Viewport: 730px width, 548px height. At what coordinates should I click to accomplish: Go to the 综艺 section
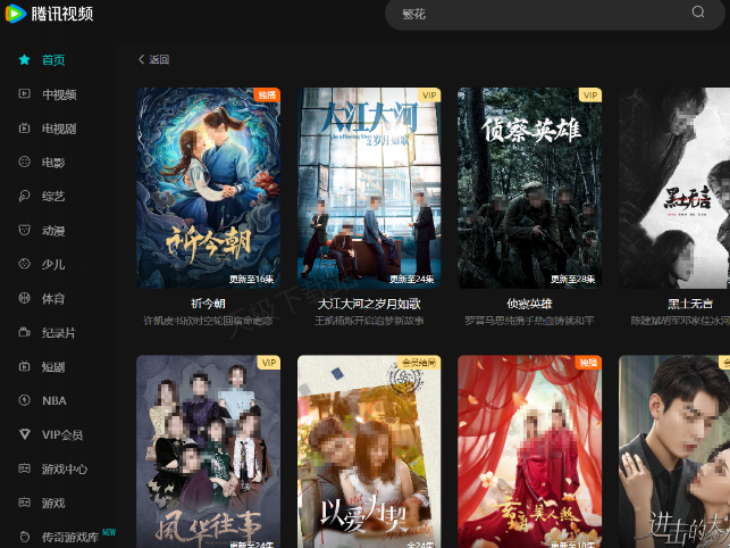pos(52,196)
